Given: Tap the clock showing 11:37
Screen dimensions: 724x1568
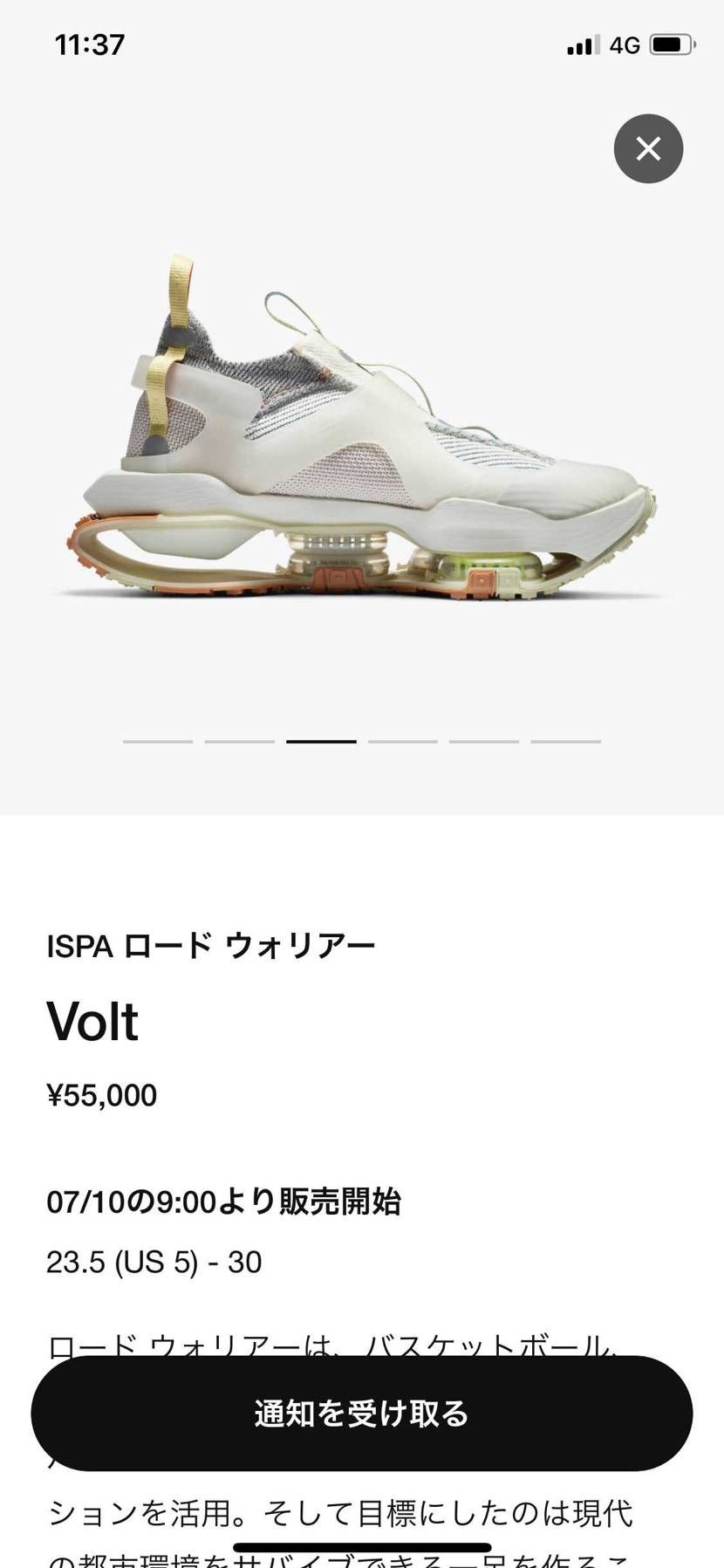Looking at the screenshot, I should coord(88,44).
